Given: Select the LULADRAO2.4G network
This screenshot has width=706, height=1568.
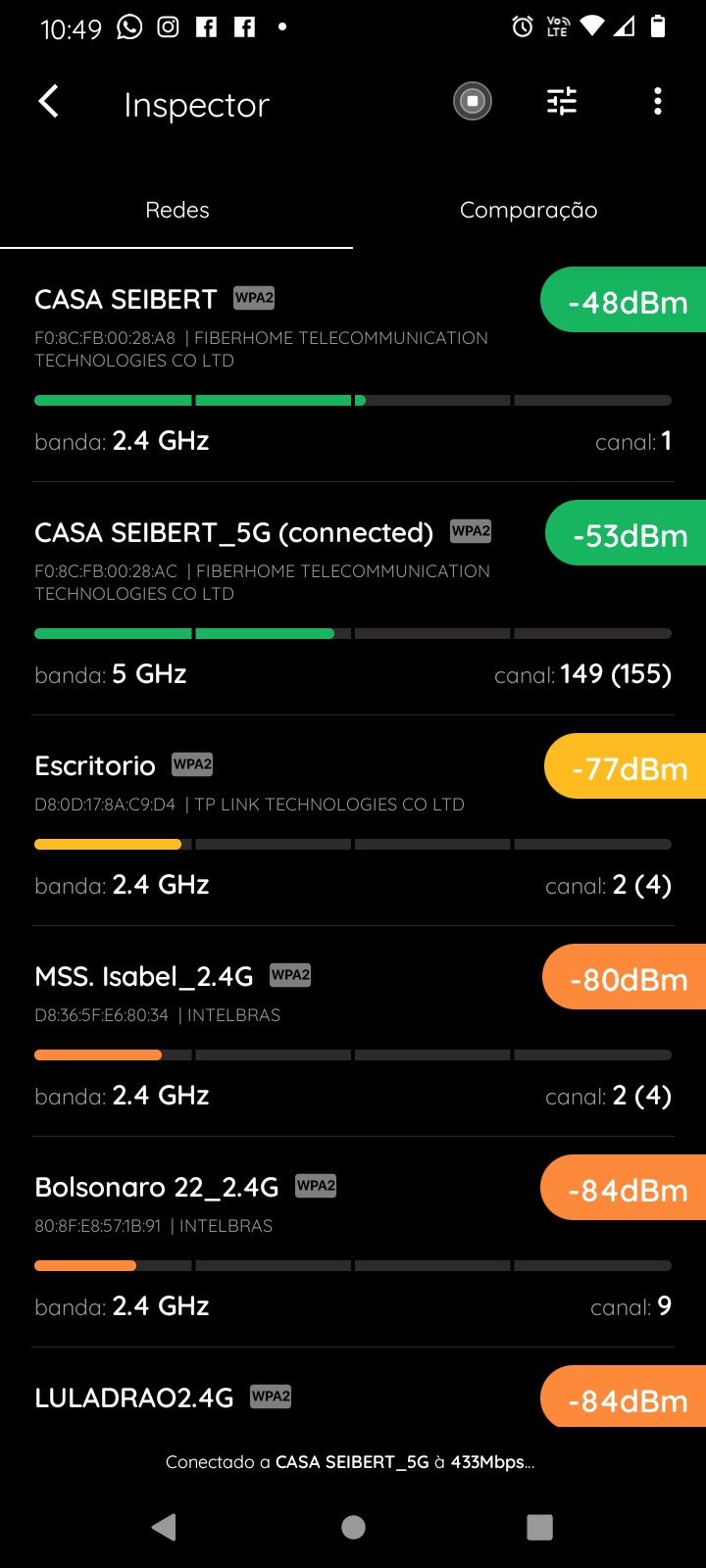Looking at the screenshot, I should (x=294, y=1398).
